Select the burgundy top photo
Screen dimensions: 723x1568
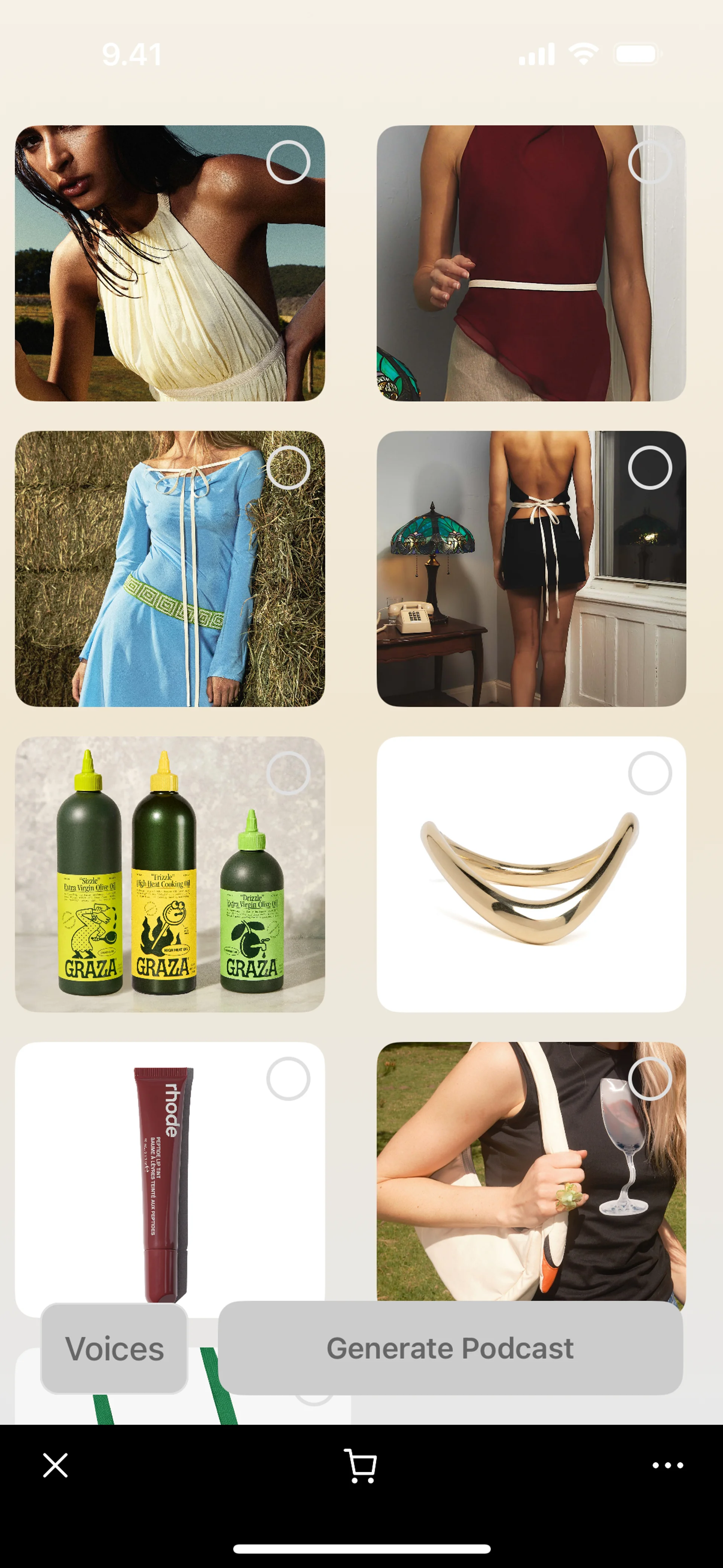649,162
